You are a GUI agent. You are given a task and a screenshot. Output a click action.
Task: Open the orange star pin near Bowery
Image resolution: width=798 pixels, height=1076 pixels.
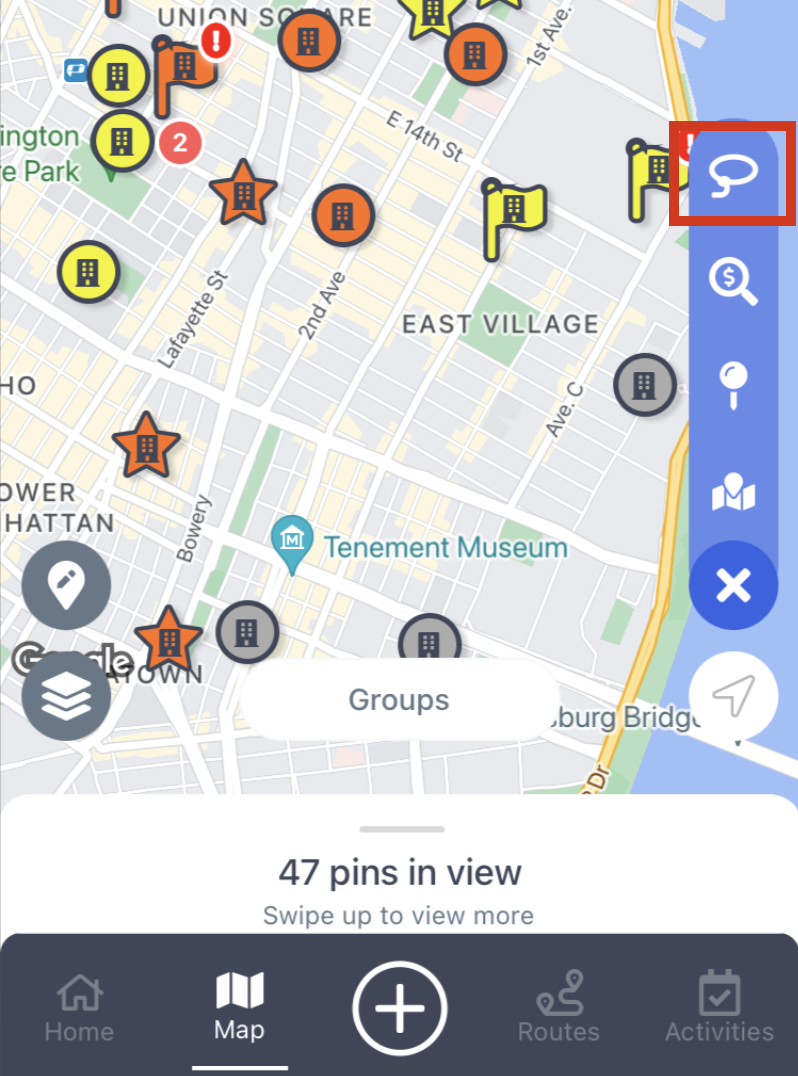click(x=146, y=447)
